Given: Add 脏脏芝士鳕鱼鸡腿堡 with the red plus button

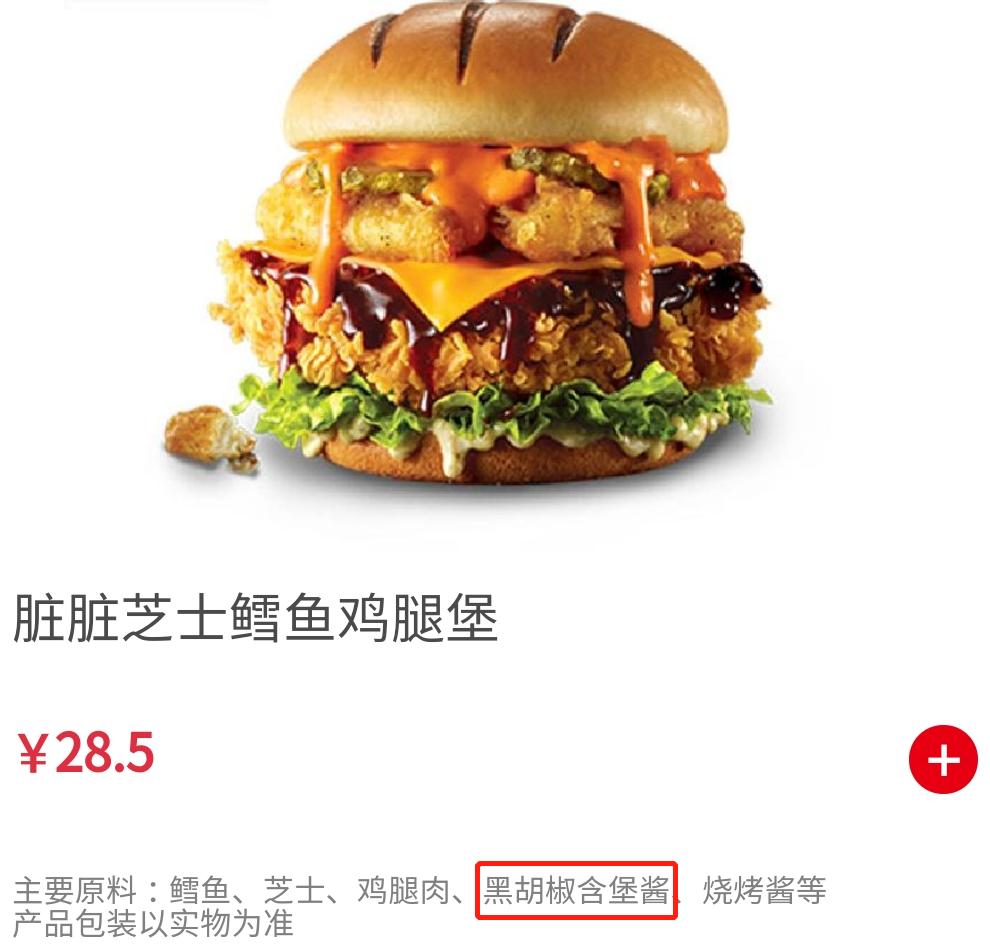Looking at the screenshot, I should (942, 760).
